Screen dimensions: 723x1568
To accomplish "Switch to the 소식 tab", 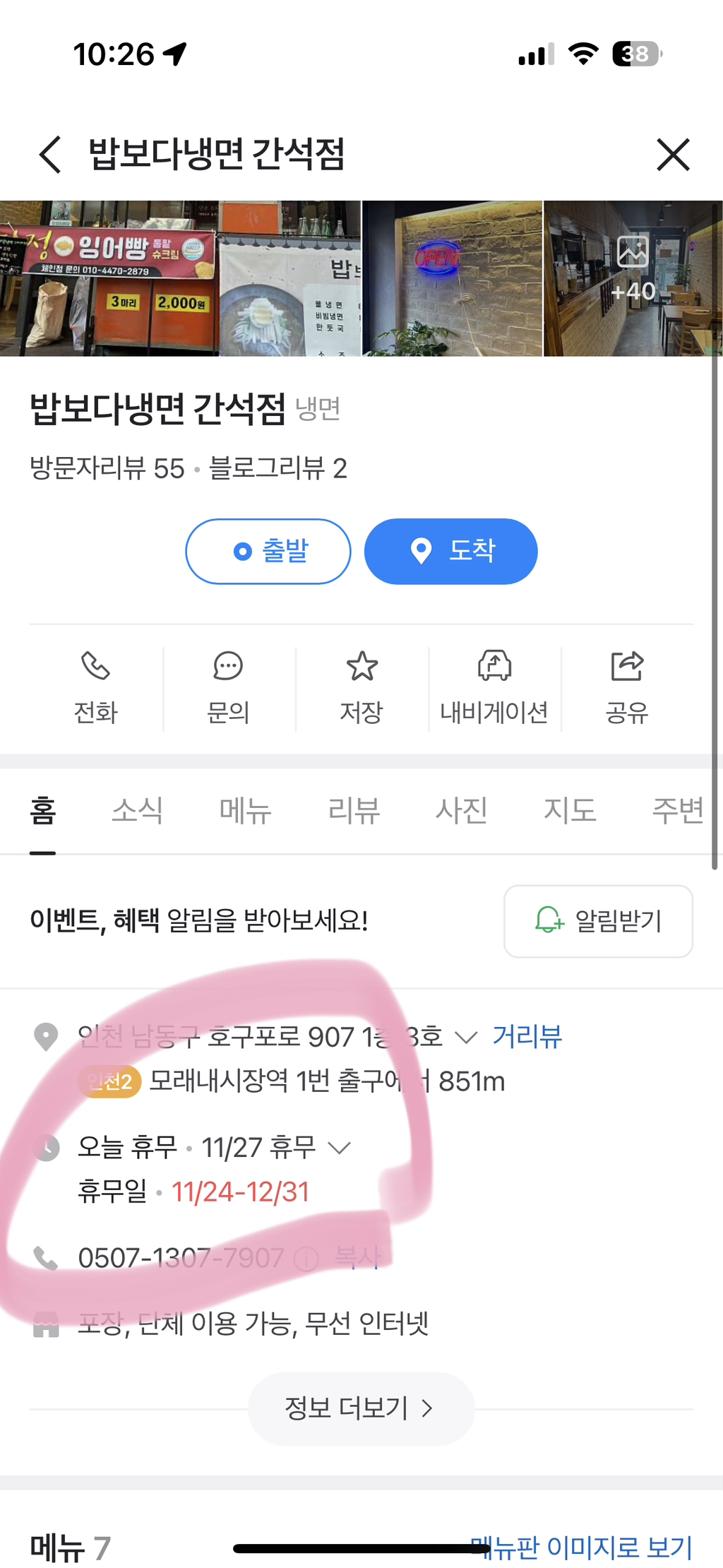I will pyautogui.click(x=138, y=810).
